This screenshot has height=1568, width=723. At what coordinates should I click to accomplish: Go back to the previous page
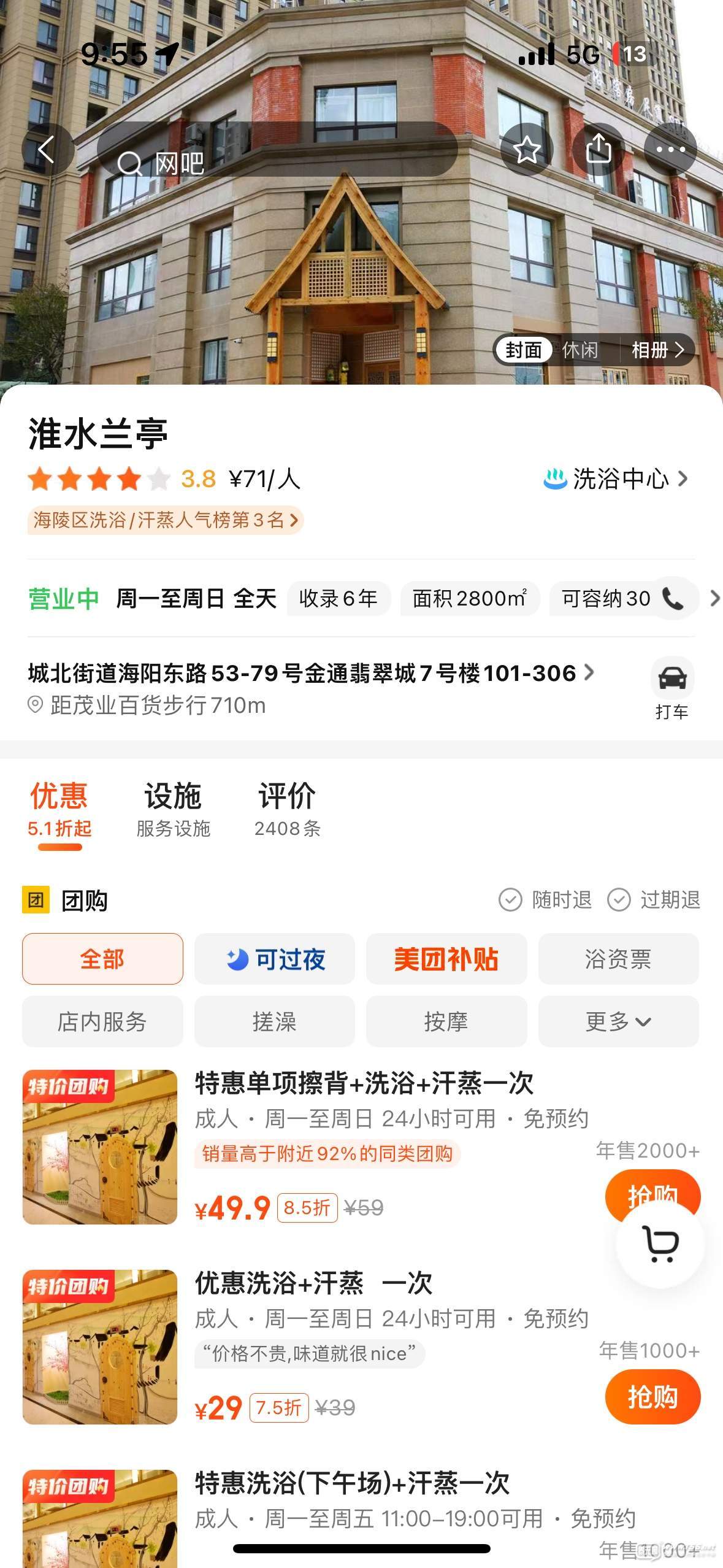pyautogui.click(x=47, y=149)
